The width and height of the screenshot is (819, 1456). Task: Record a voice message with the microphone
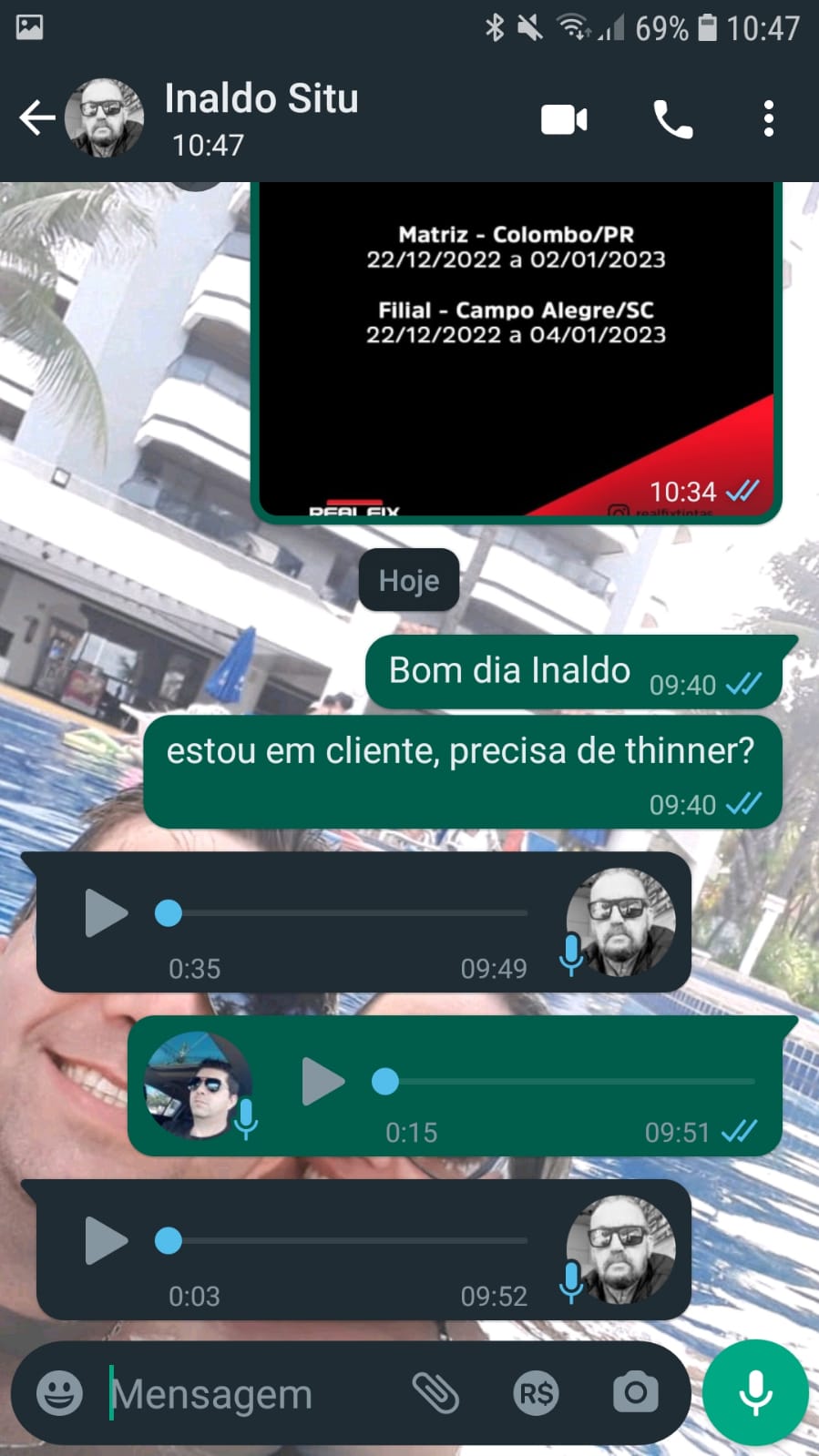[x=755, y=1393]
